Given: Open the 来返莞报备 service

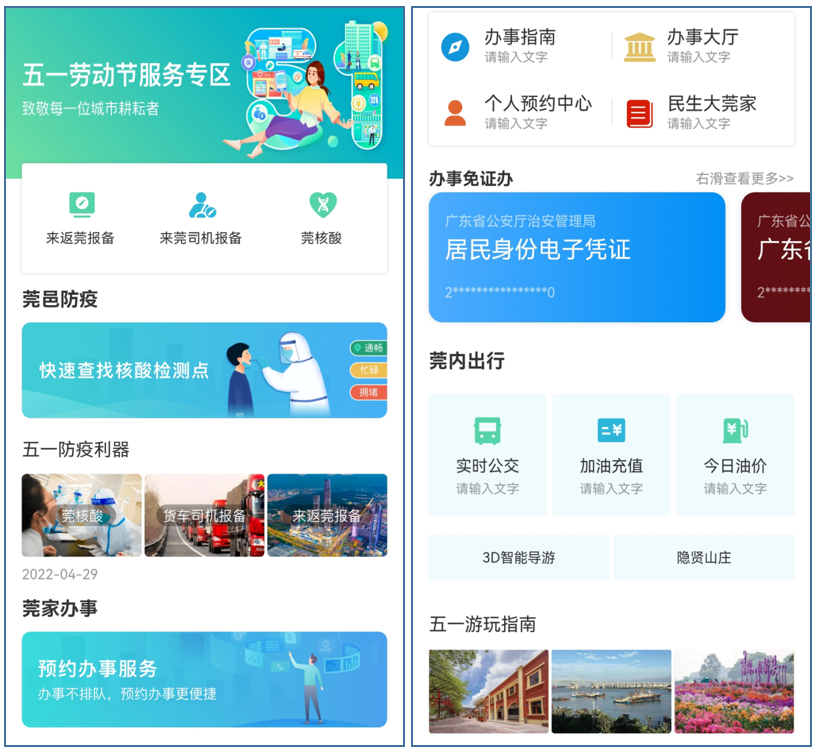Looking at the screenshot, I should (x=81, y=219).
